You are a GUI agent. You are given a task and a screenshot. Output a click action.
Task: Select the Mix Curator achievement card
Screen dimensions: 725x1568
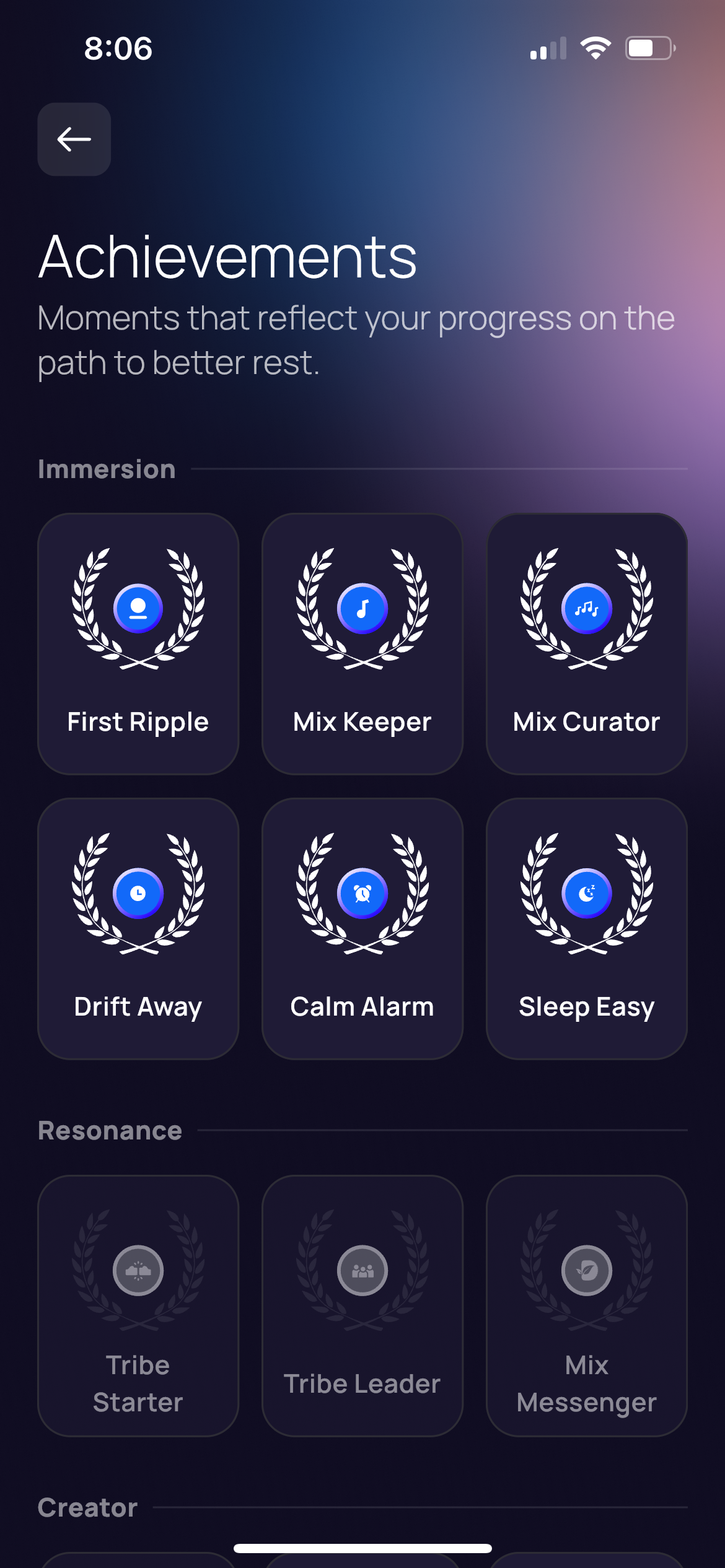tap(587, 643)
